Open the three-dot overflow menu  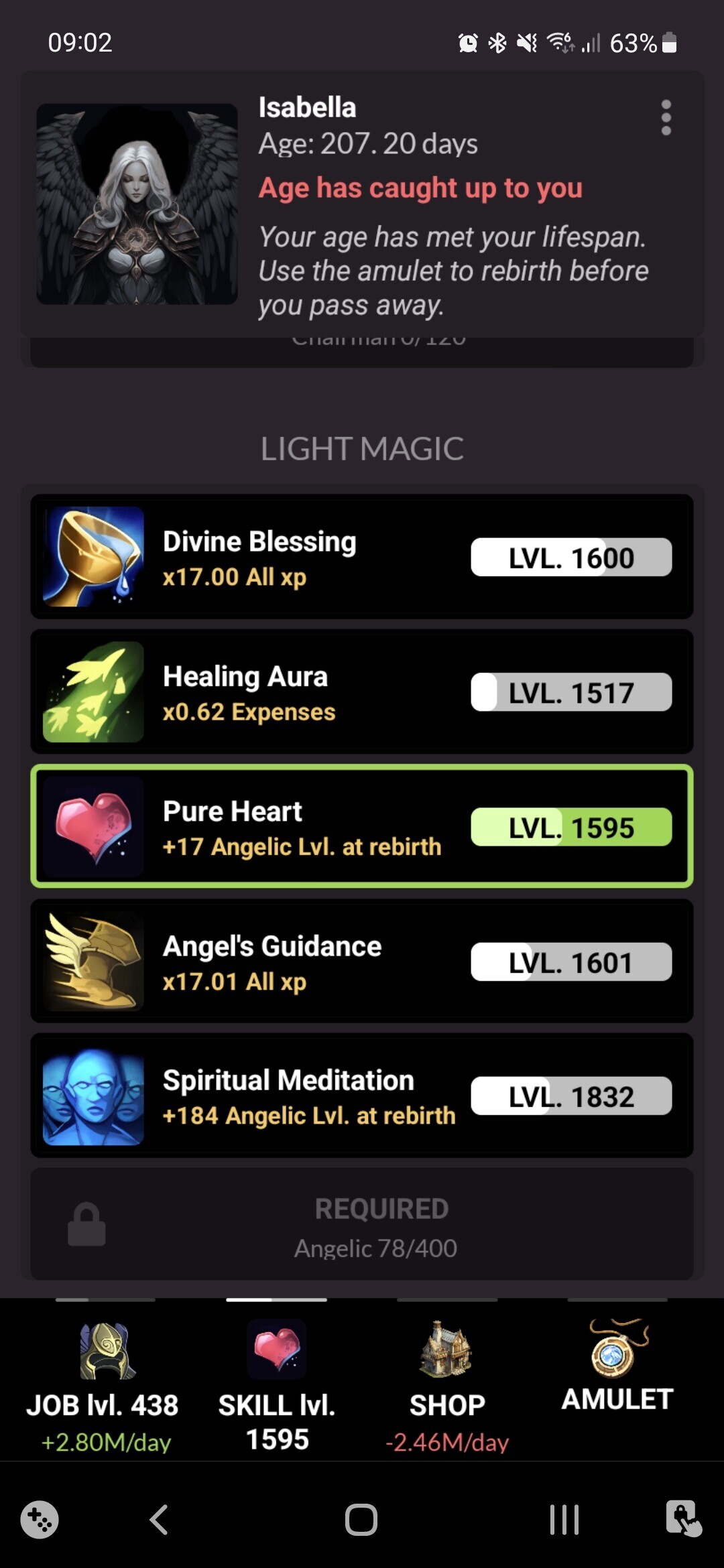(666, 118)
